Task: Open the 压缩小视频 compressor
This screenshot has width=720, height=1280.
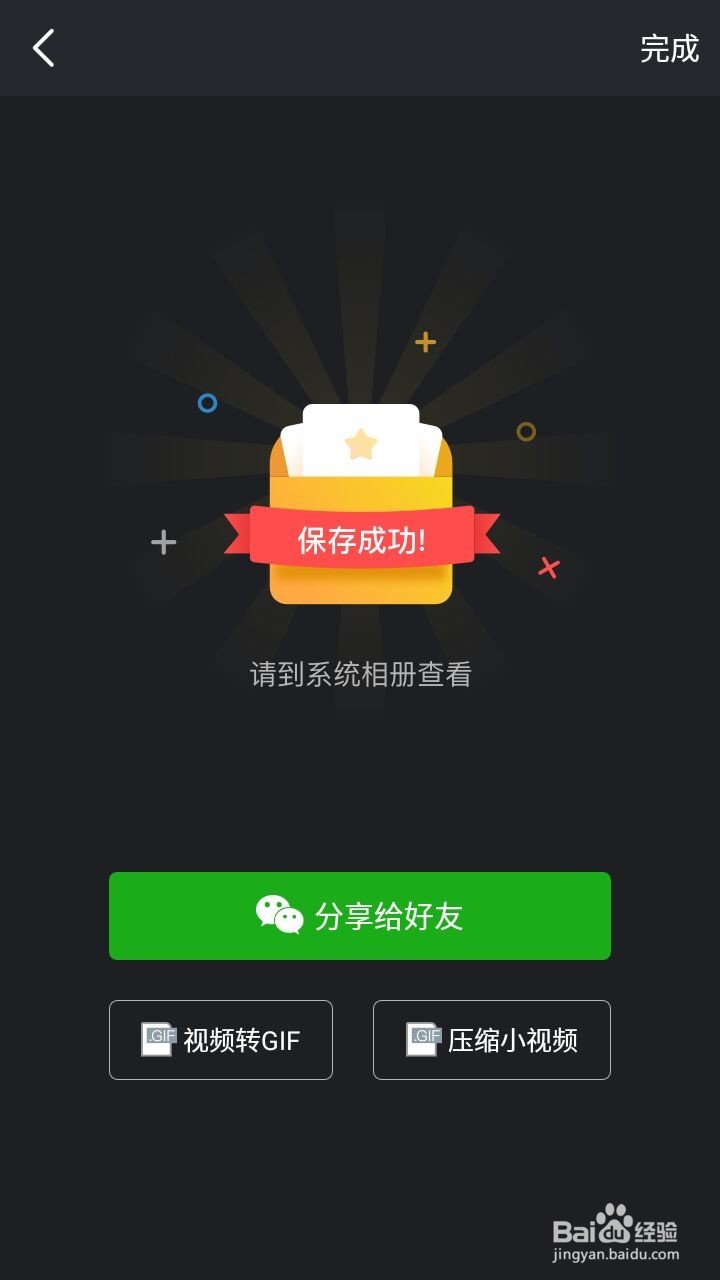Action: (x=492, y=1039)
